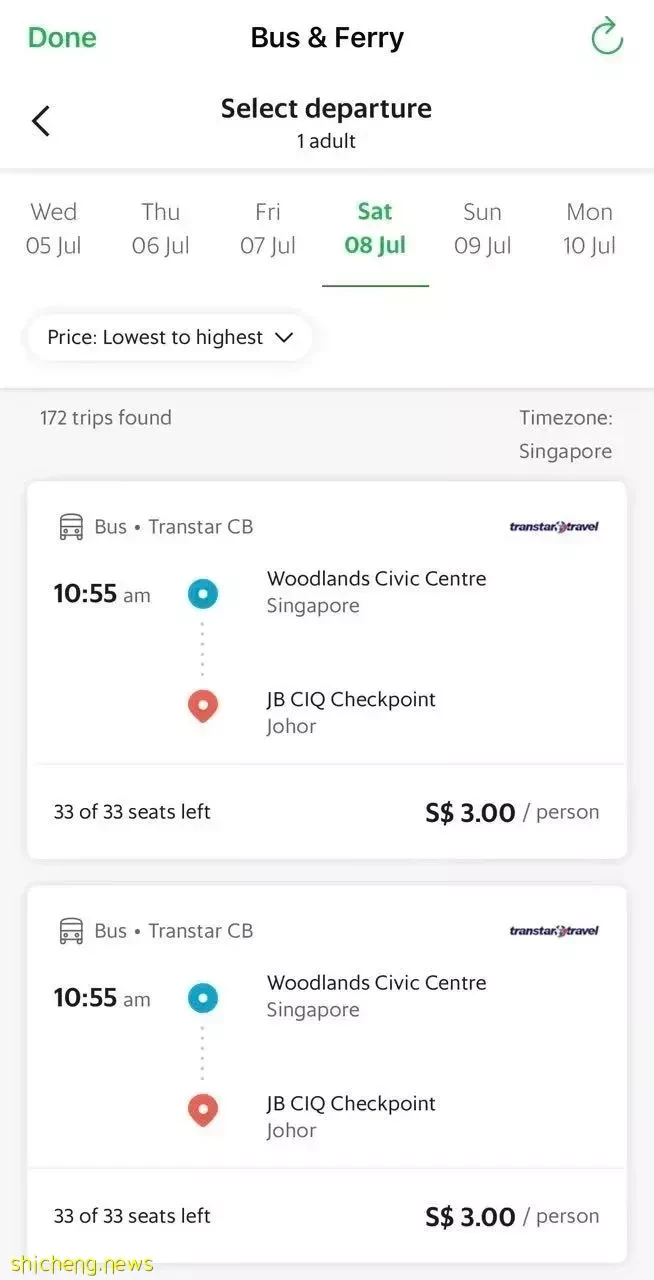Pick Mon 10 Jul date
The height and width of the screenshot is (1280, 654).
[590, 229]
